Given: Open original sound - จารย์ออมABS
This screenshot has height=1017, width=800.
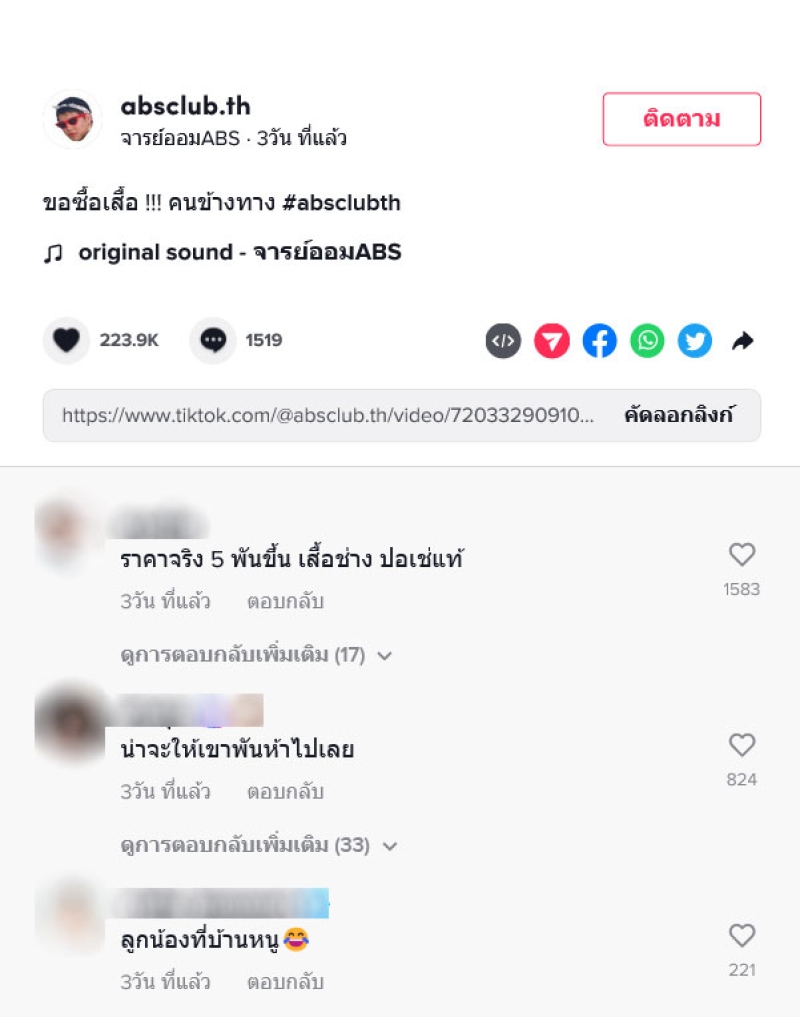Looking at the screenshot, I should click(x=239, y=253).
